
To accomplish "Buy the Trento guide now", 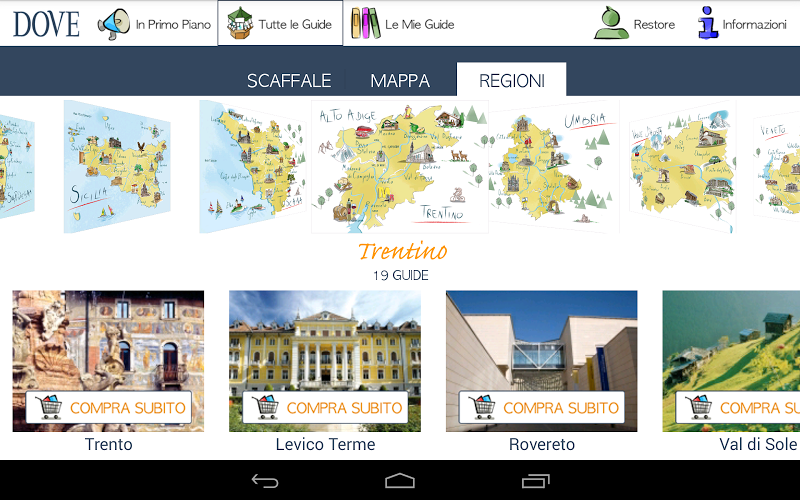I will point(108,408).
